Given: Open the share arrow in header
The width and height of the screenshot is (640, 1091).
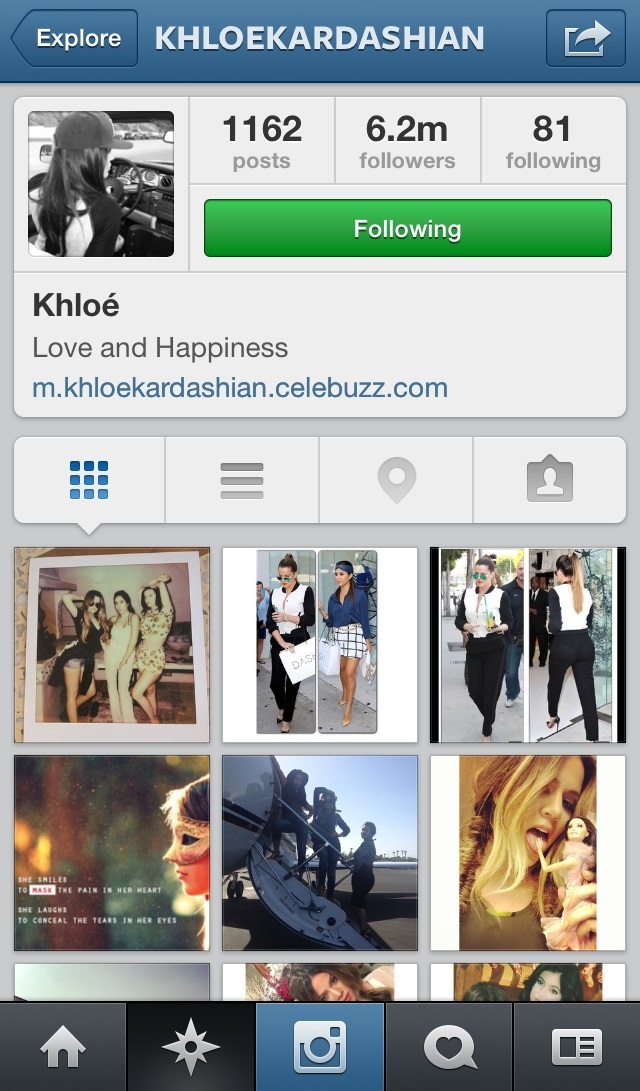Looking at the screenshot, I should click(x=586, y=38).
